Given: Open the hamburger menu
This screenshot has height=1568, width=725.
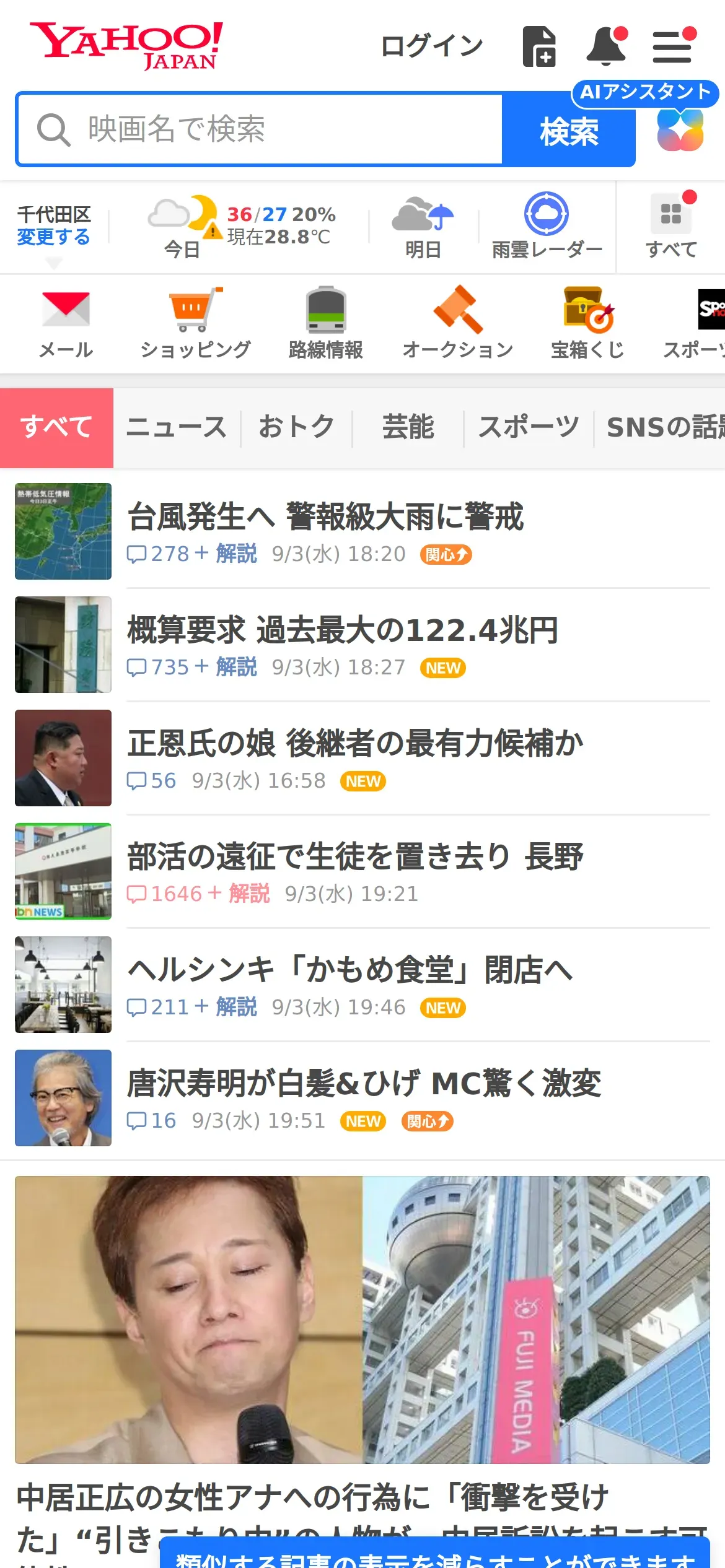Looking at the screenshot, I should pyautogui.click(x=672, y=47).
